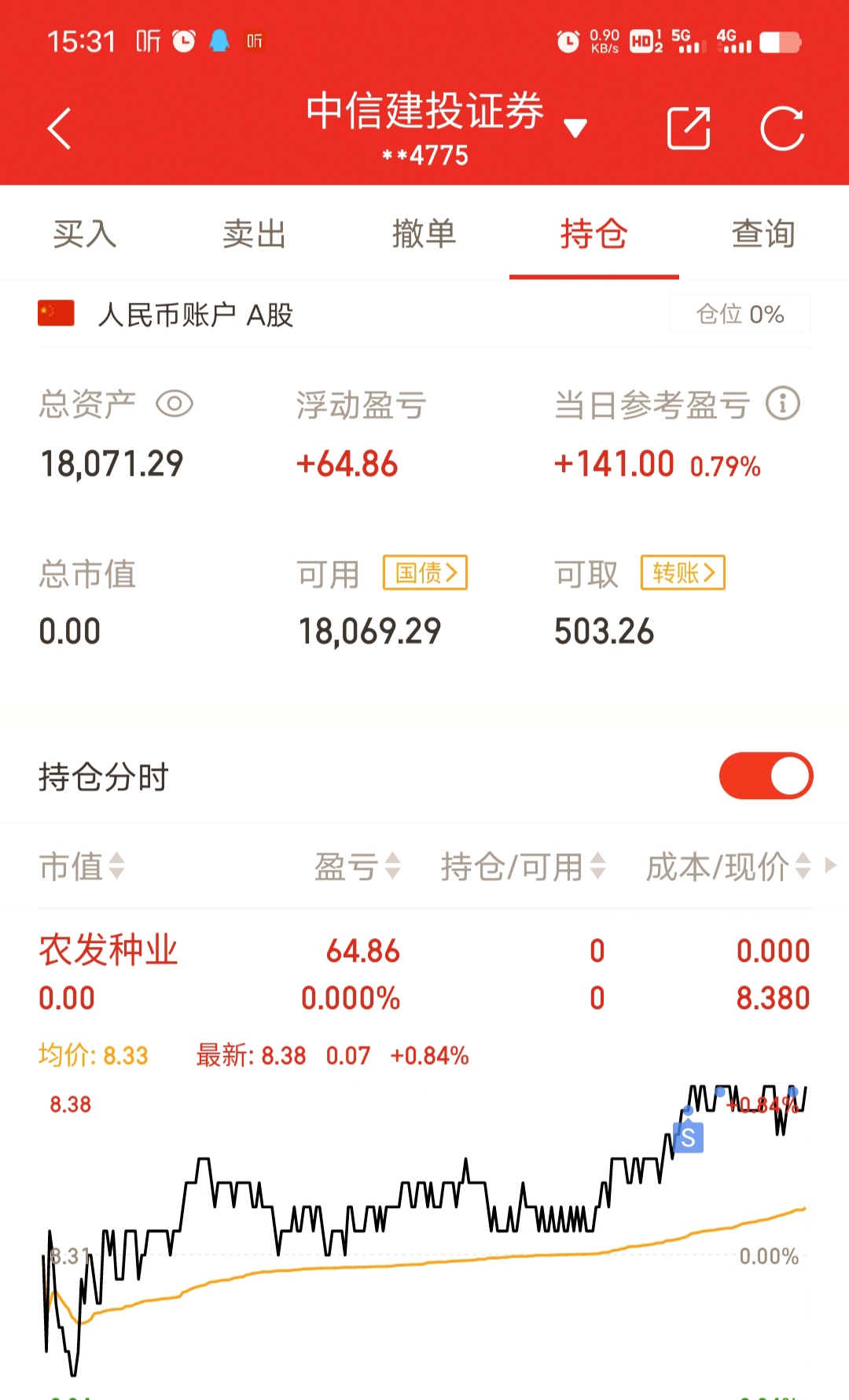Sort by 成本/现价 column
This screenshot has width=849, height=1400.
[x=729, y=866]
